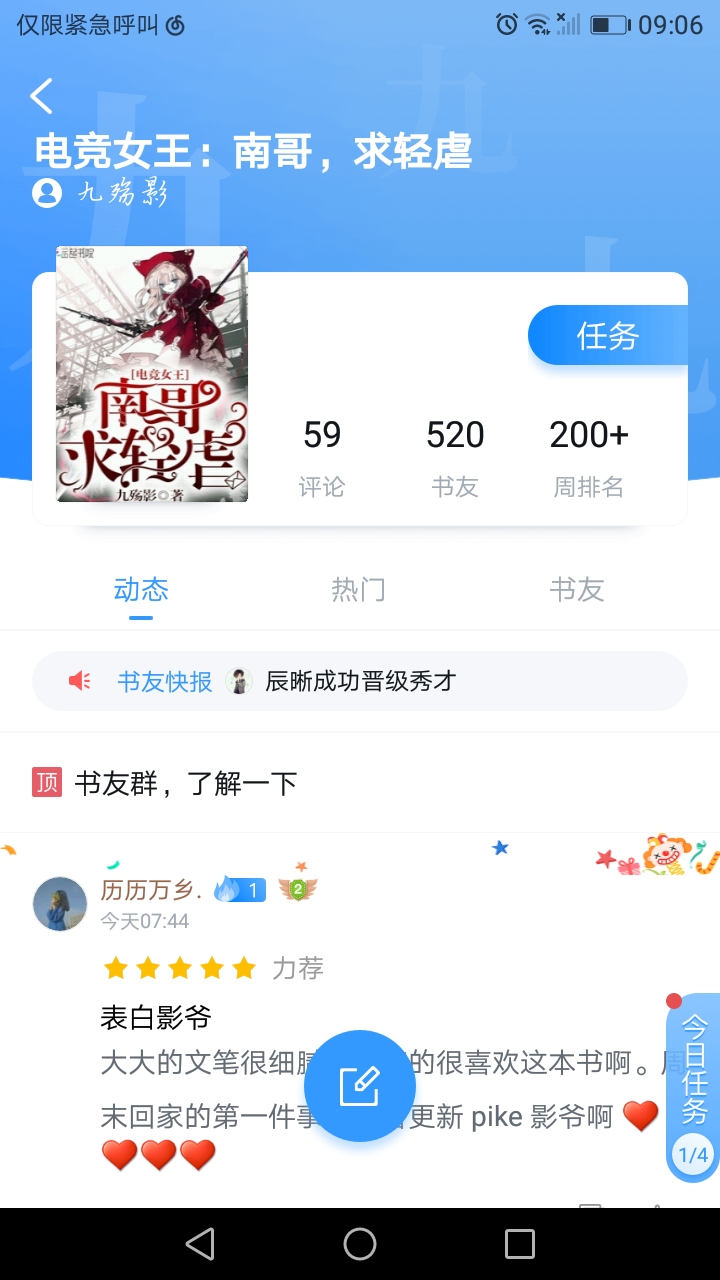Switch to the 热门 tab
This screenshot has height=1280, width=720.
358,590
